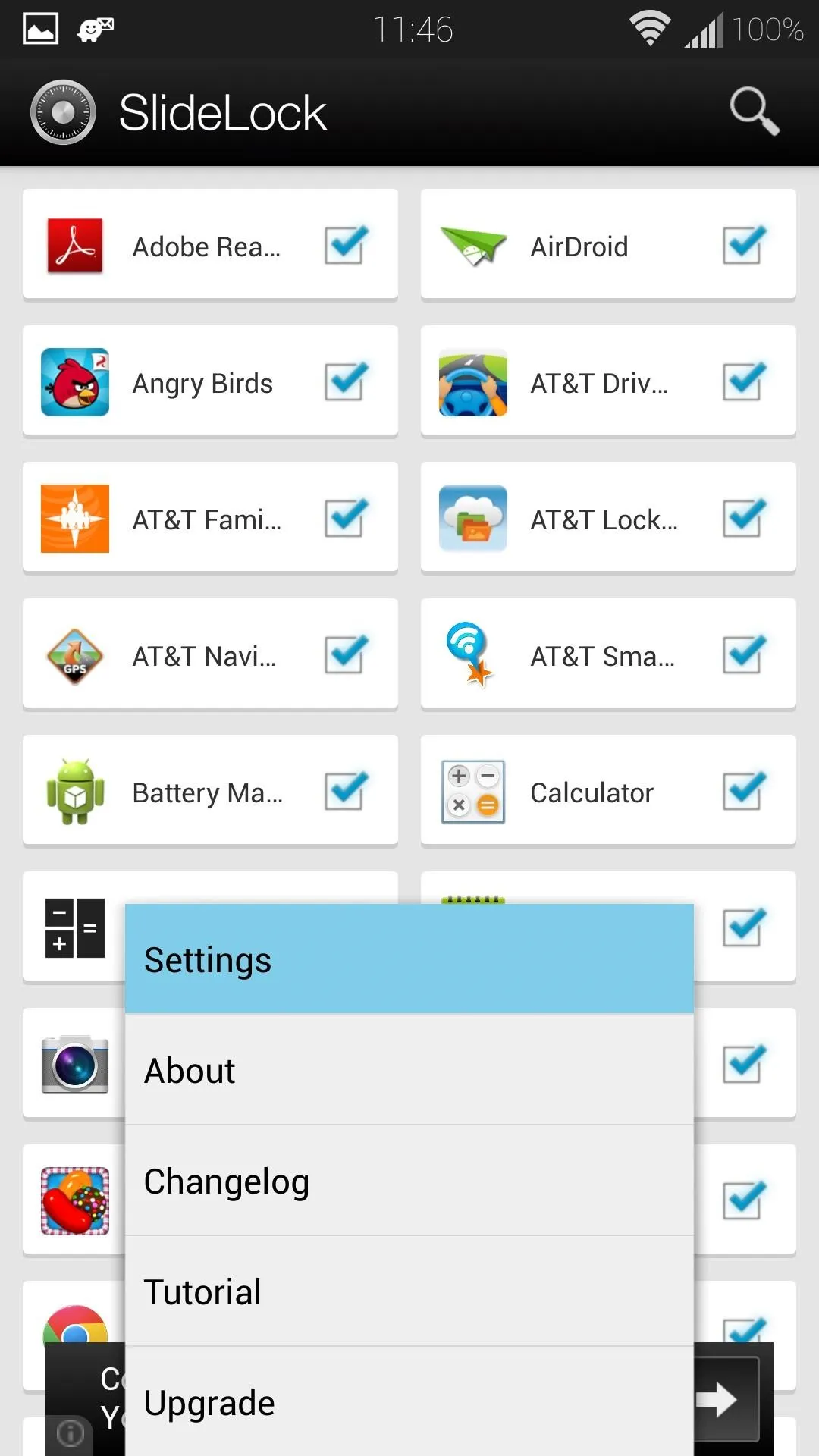Image resolution: width=819 pixels, height=1456 pixels.
Task: Tap the SlideLock app icon
Action: click(x=63, y=112)
